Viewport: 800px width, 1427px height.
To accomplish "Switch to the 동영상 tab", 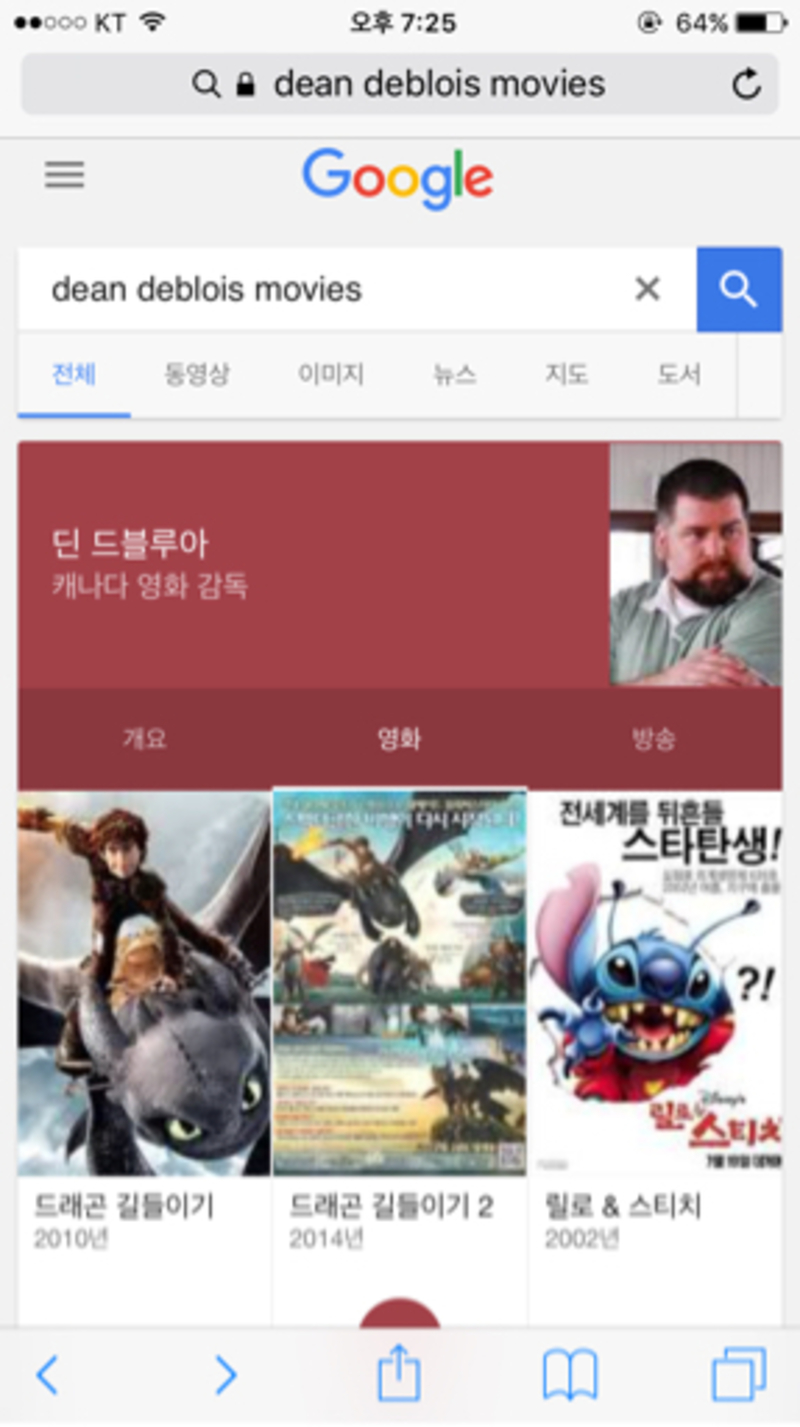I will (x=197, y=375).
